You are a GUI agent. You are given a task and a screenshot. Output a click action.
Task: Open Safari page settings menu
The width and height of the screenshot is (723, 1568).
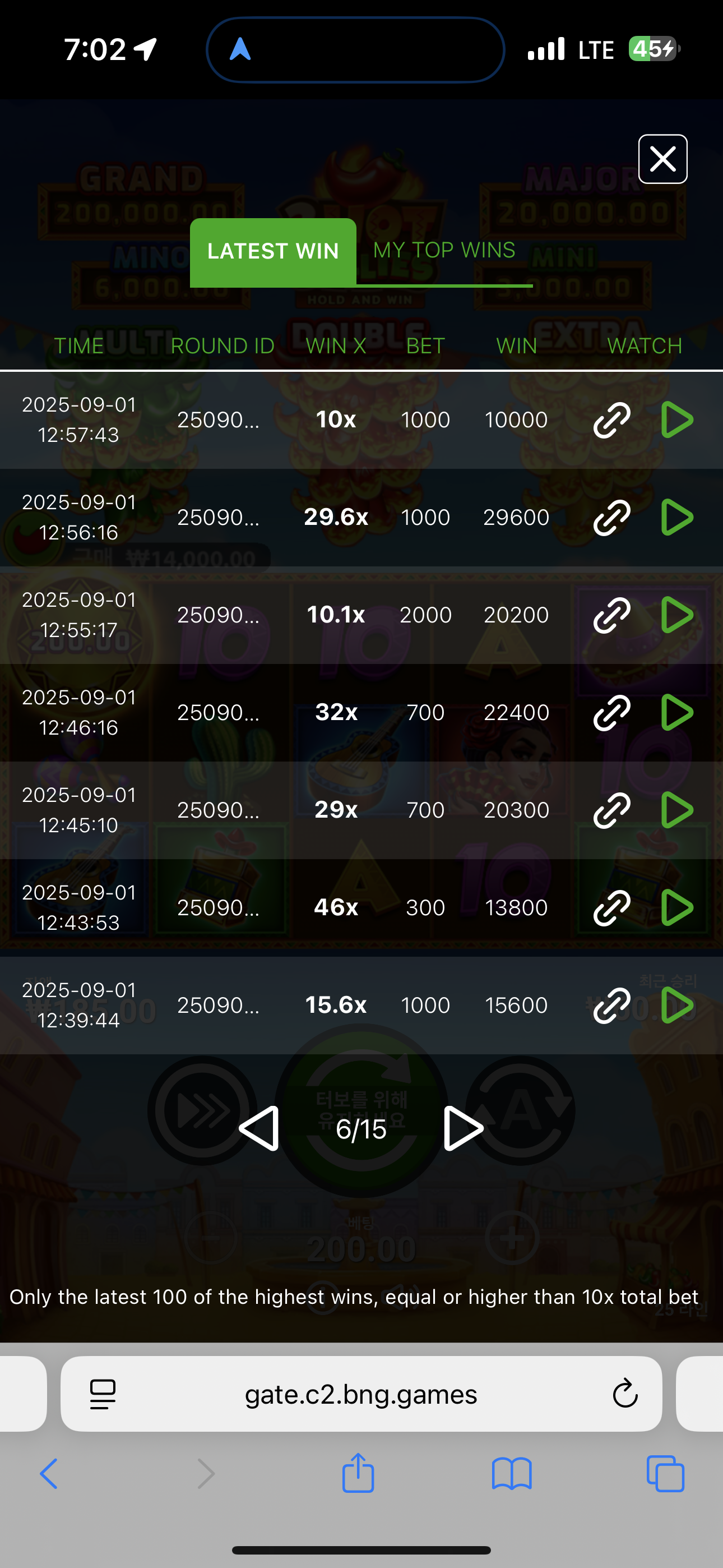point(103,1394)
